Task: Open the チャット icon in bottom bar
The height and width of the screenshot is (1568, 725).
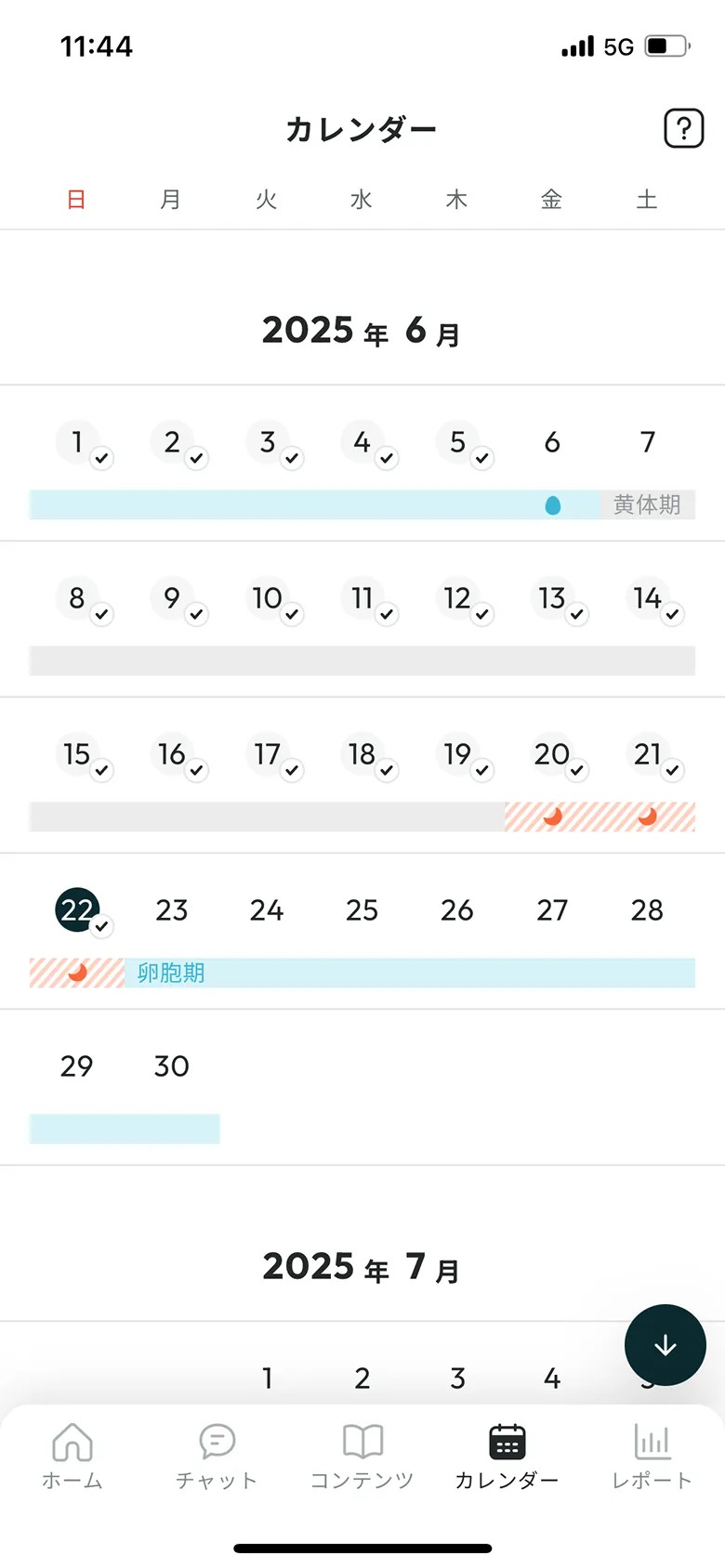Action: [217, 1443]
